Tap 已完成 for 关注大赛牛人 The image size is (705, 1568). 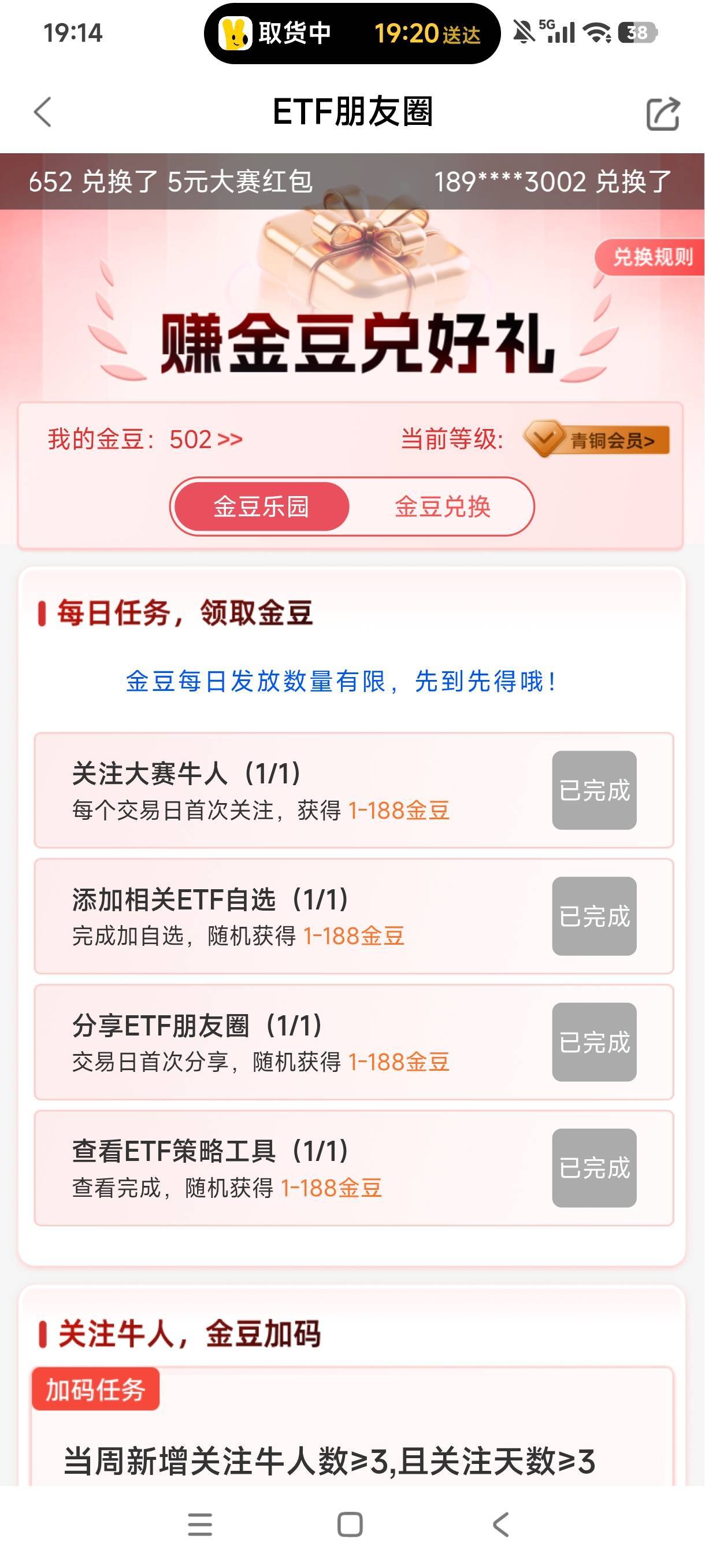(x=594, y=790)
